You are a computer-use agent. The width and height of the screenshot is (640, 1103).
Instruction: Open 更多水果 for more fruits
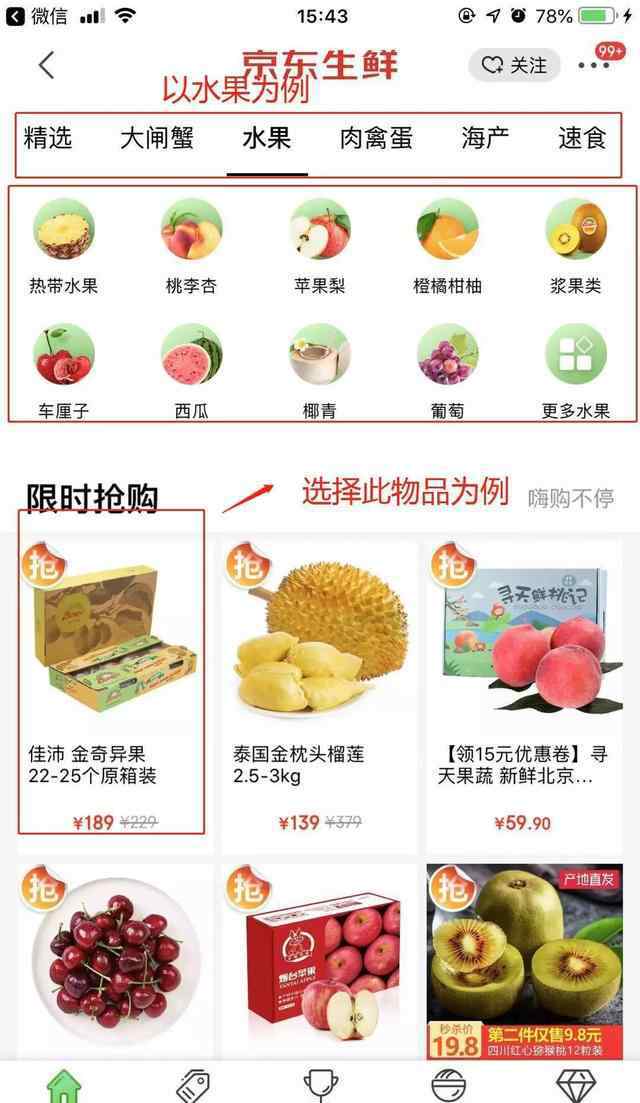pos(576,371)
